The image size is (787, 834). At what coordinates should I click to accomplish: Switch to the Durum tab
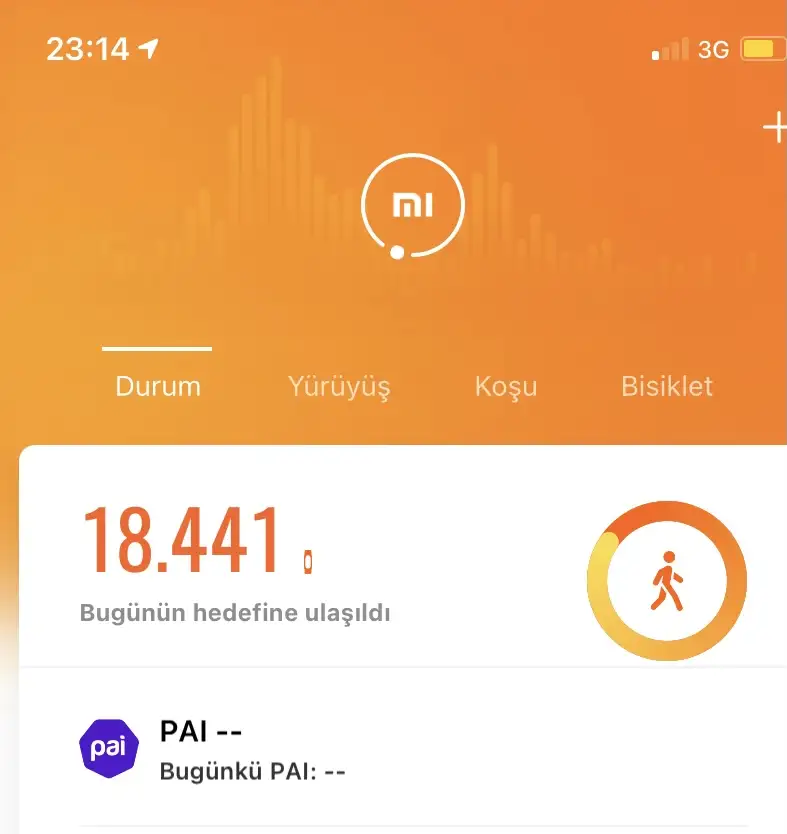(x=158, y=386)
